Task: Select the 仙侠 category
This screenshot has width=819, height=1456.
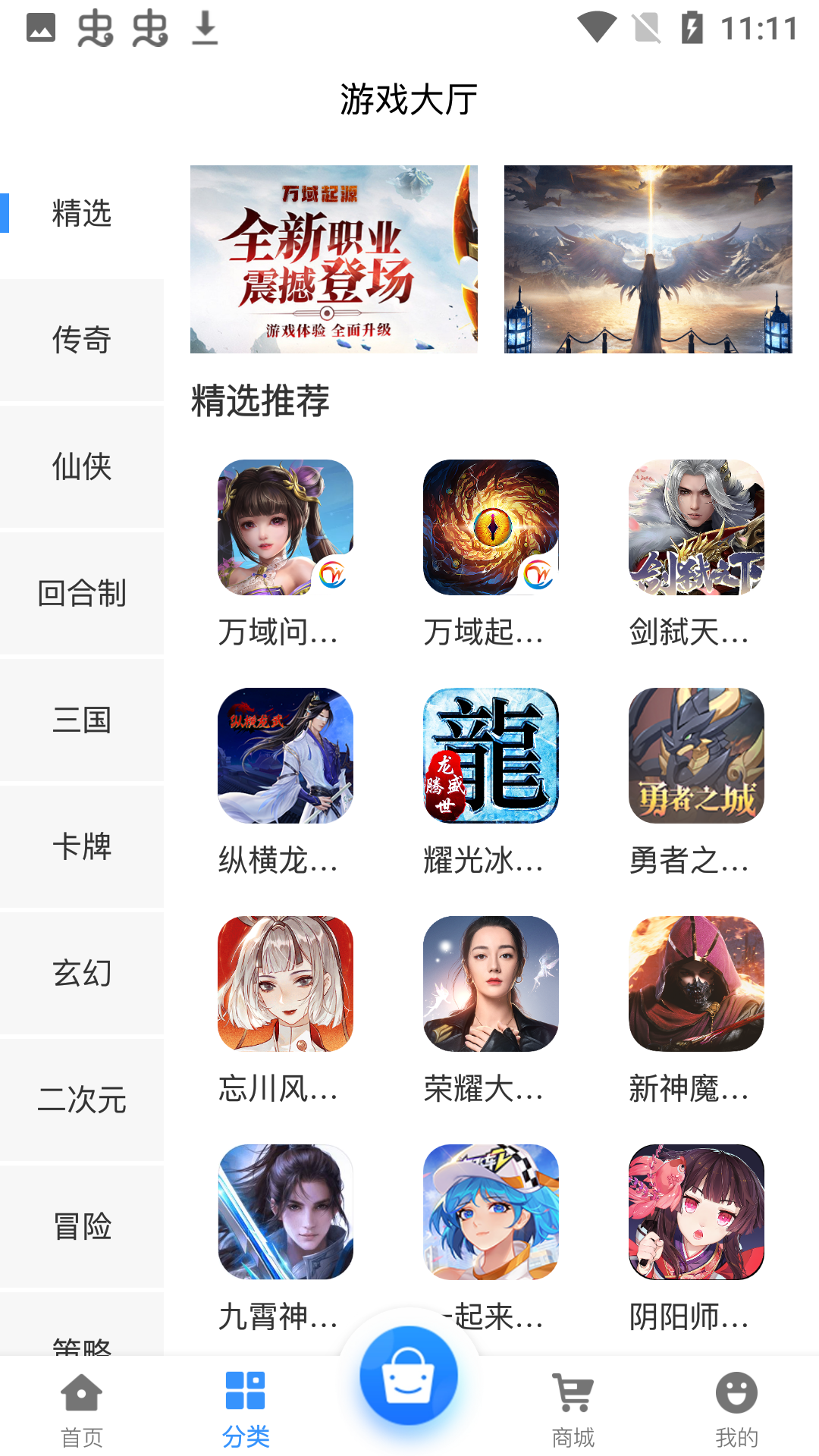Action: click(x=82, y=466)
